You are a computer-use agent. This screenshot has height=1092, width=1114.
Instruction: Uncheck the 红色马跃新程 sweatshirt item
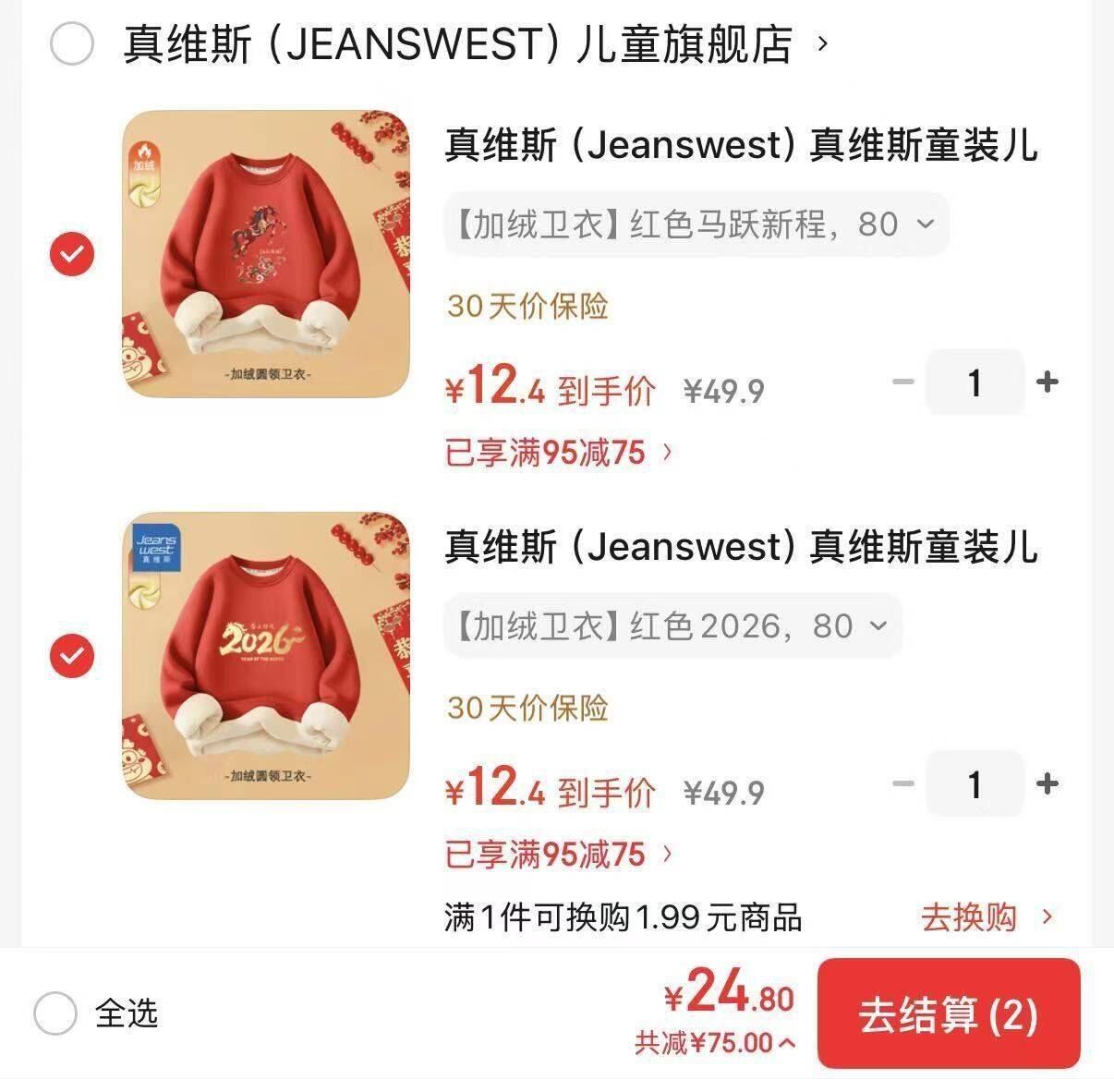pos(72,254)
